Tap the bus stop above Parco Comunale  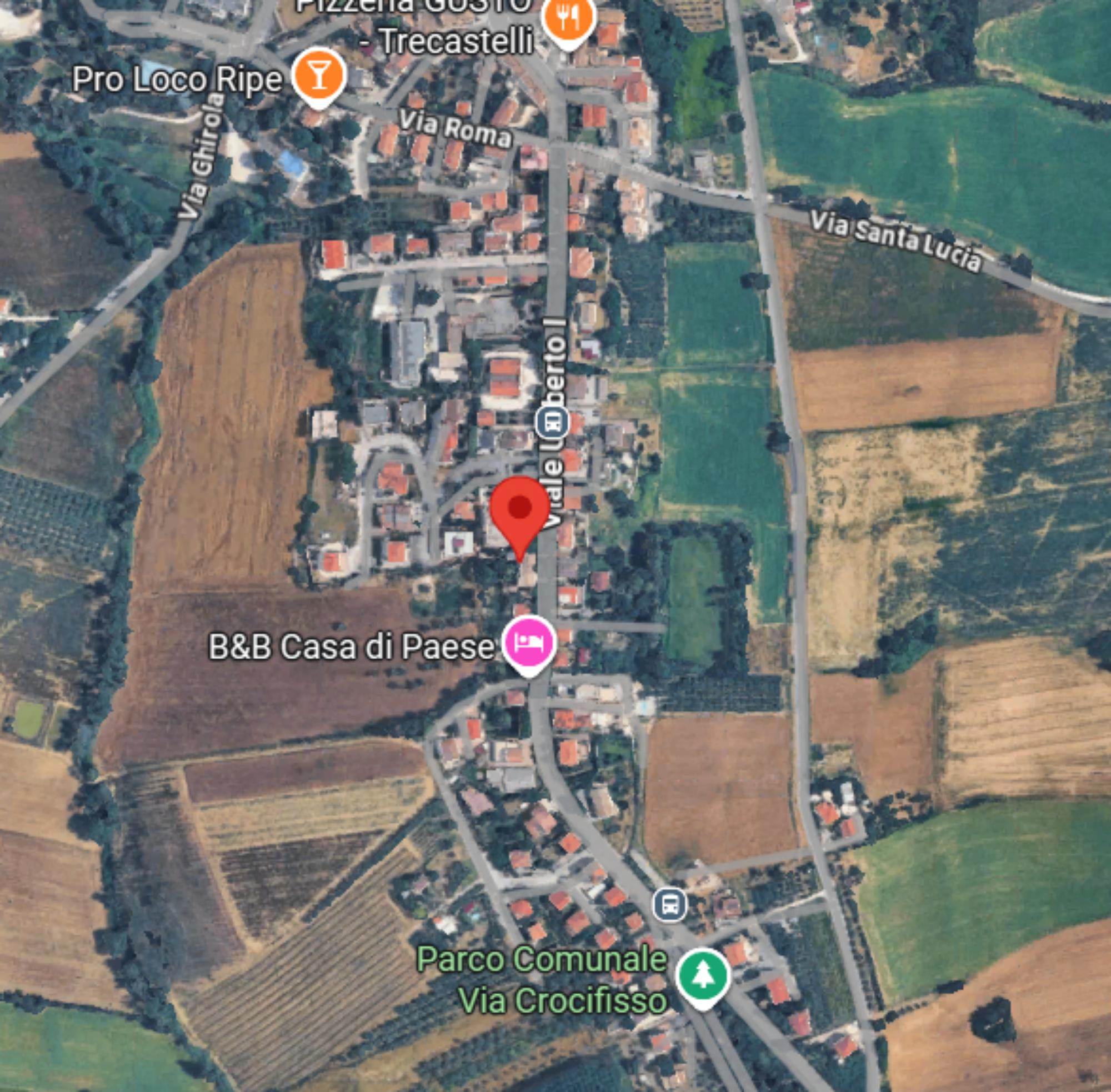[670, 904]
